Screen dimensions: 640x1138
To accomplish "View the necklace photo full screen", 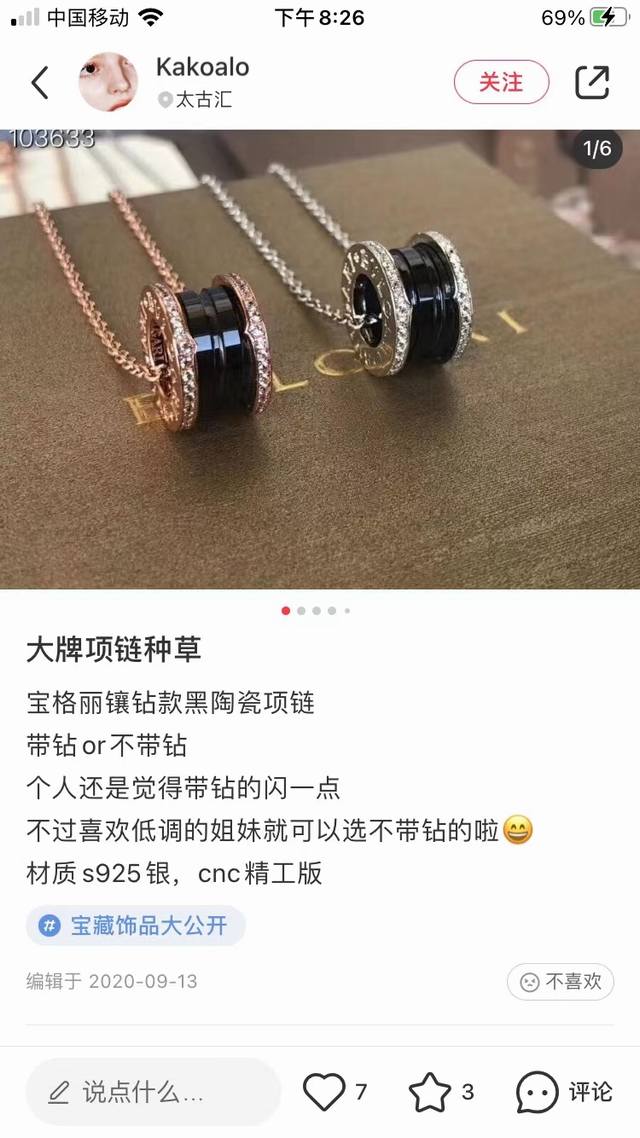I will (320, 360).
